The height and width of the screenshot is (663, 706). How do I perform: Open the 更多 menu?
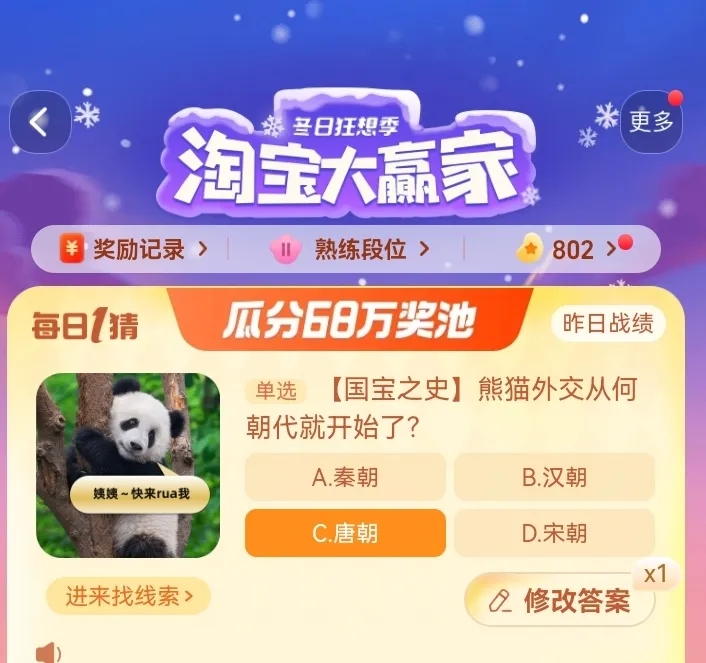(651, 122)
